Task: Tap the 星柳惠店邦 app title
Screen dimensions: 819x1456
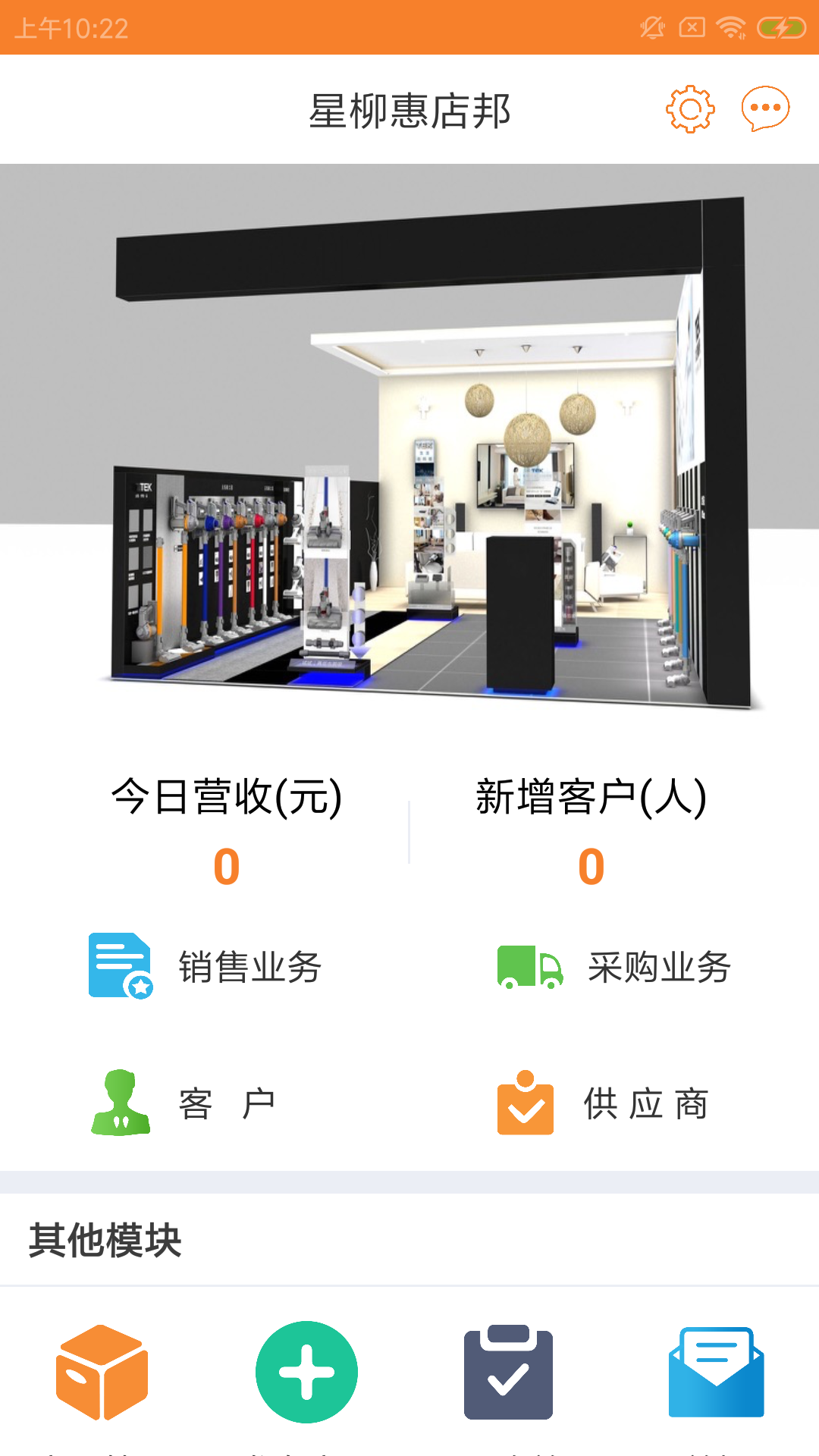Action: (x=409, y=108)
